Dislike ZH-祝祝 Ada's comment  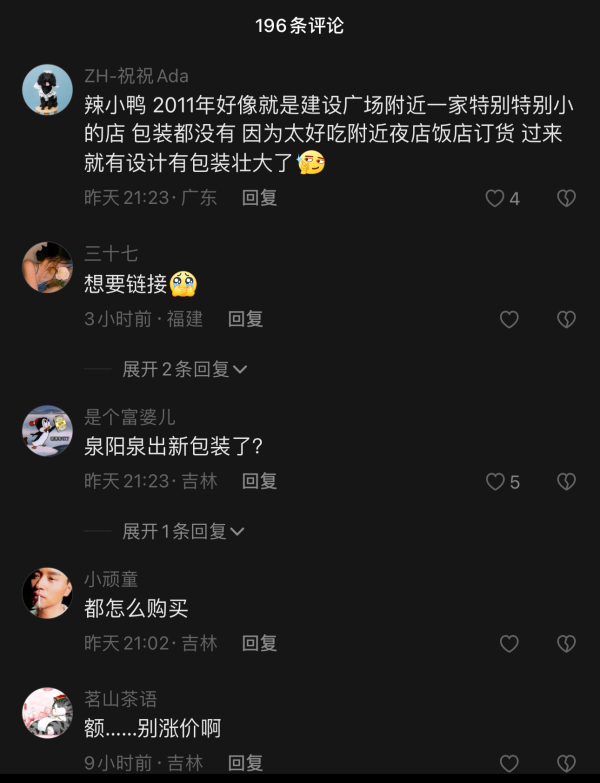click(x=566, y=198)
